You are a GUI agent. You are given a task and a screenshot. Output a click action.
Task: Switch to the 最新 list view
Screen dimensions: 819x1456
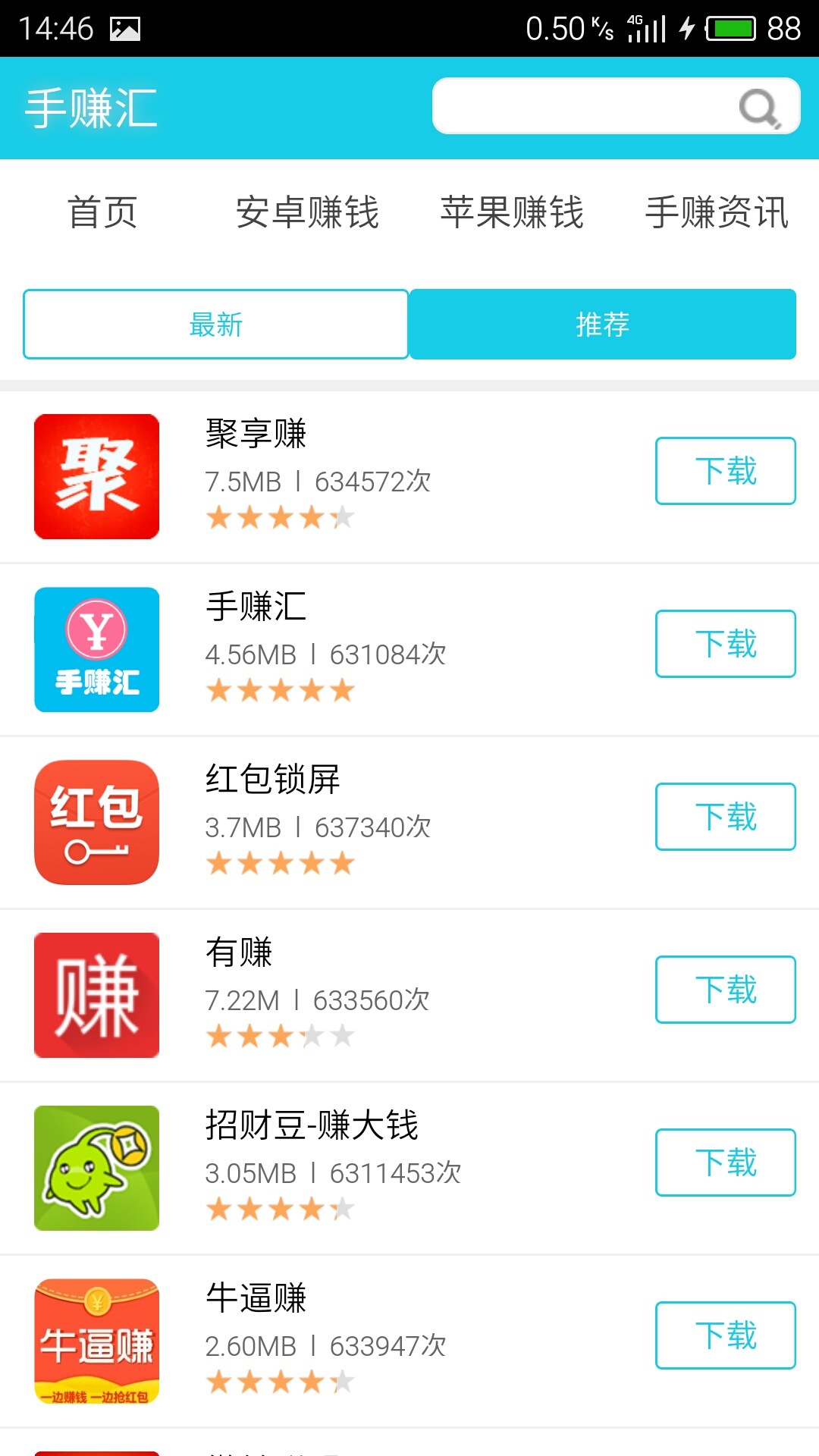coord(215,324)
